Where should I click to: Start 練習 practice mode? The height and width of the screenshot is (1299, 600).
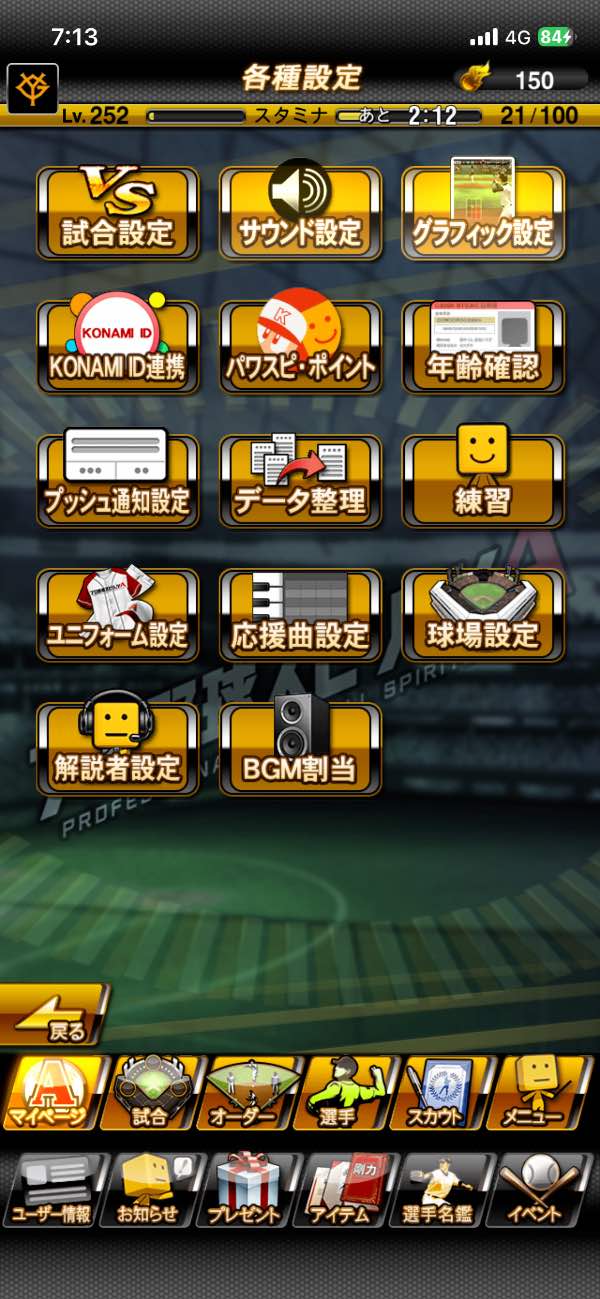(483, 481)
